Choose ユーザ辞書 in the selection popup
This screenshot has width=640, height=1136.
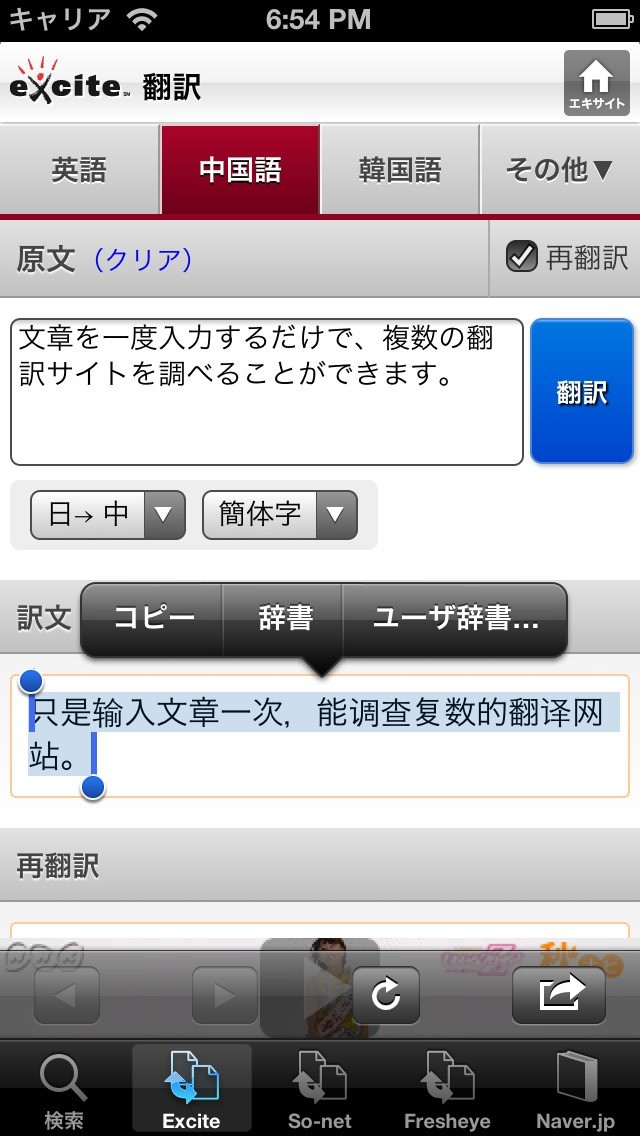[x=455, y=619]
